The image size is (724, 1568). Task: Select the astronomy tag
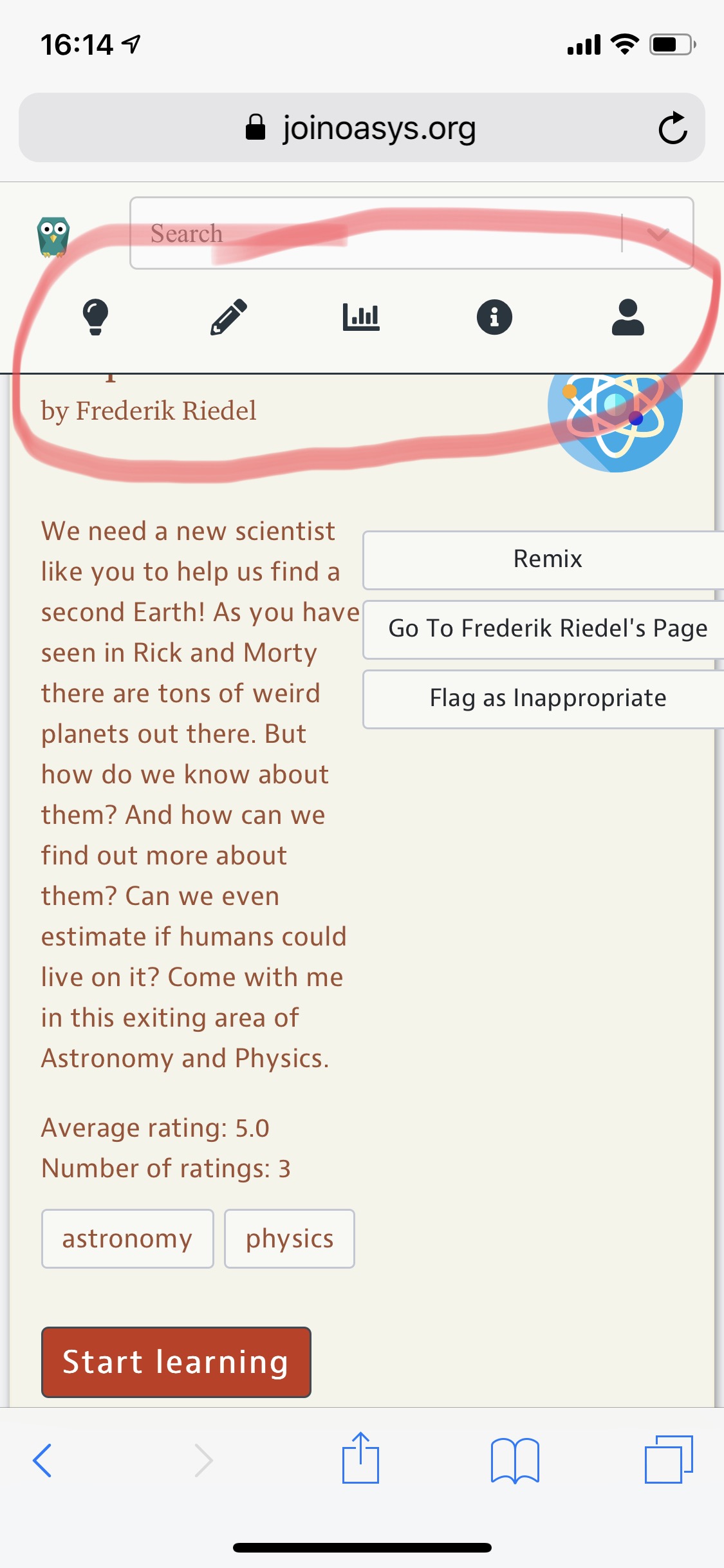(x=127, y=1238)
